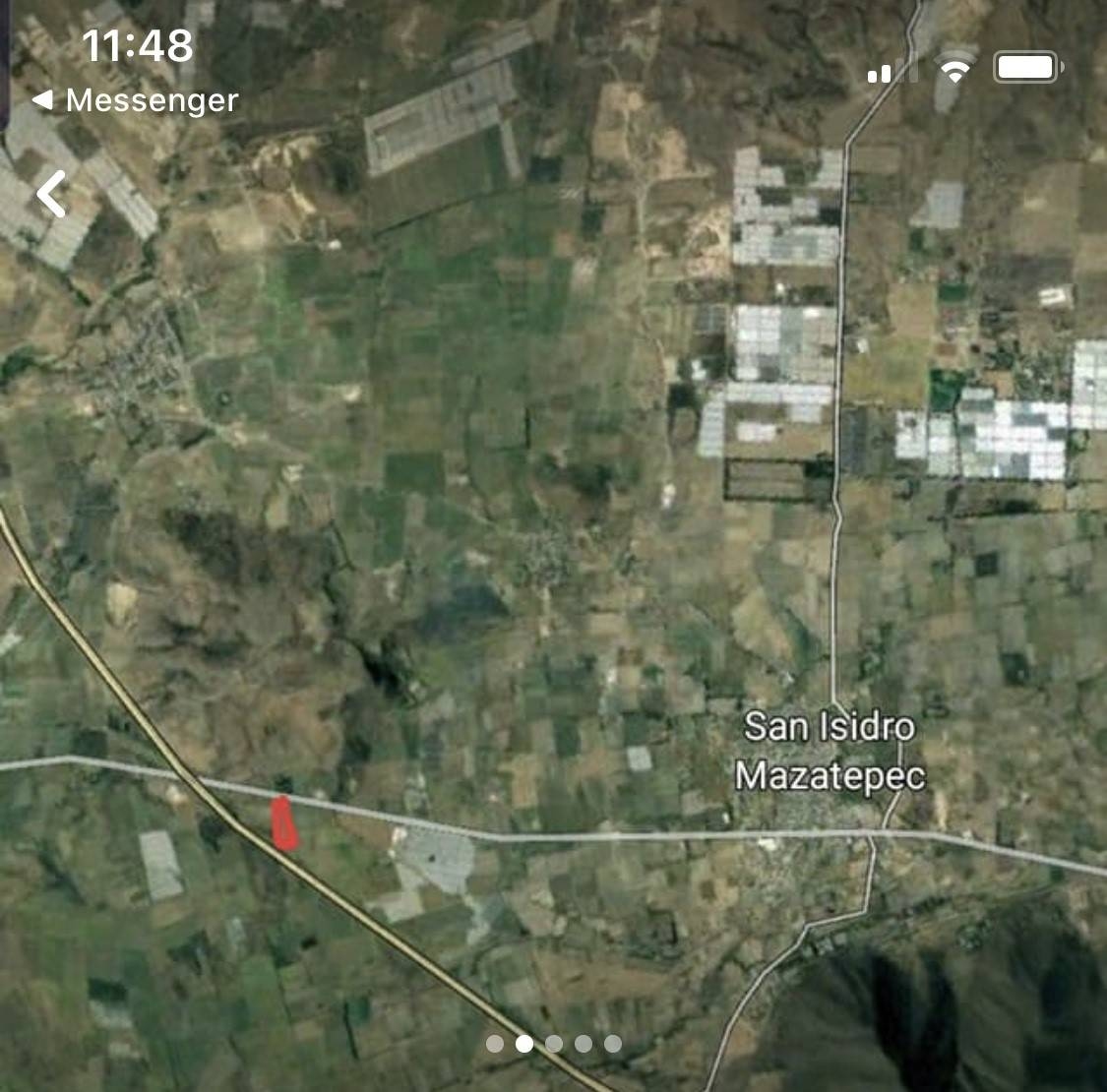The width and height of the screenshot is (1107, 1092).
Task: Return to the Messenger app
Action: pos(136,100)
